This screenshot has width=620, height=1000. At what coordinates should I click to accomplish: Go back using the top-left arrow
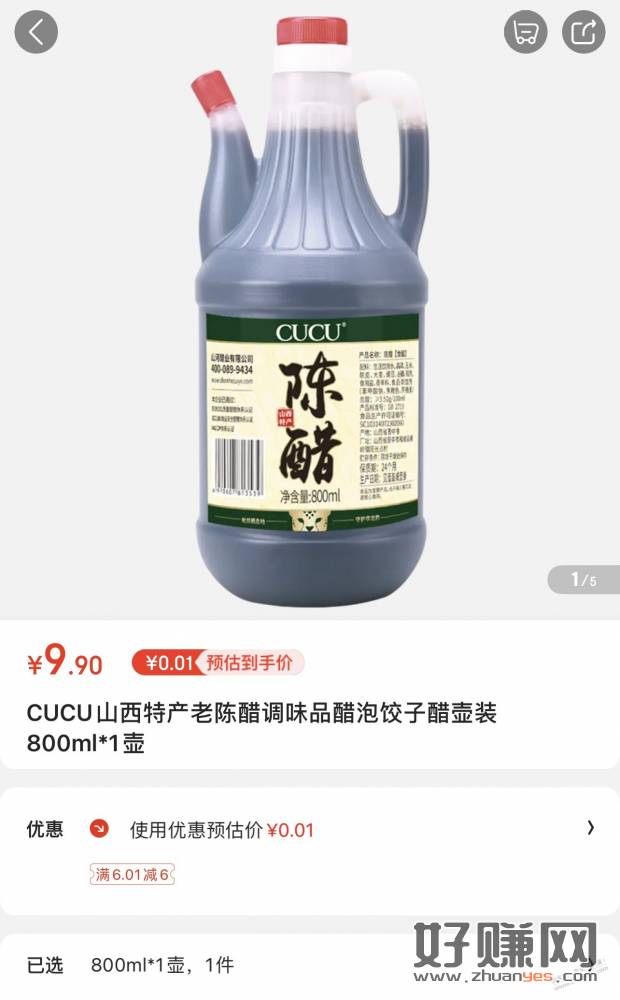point(36,32)
